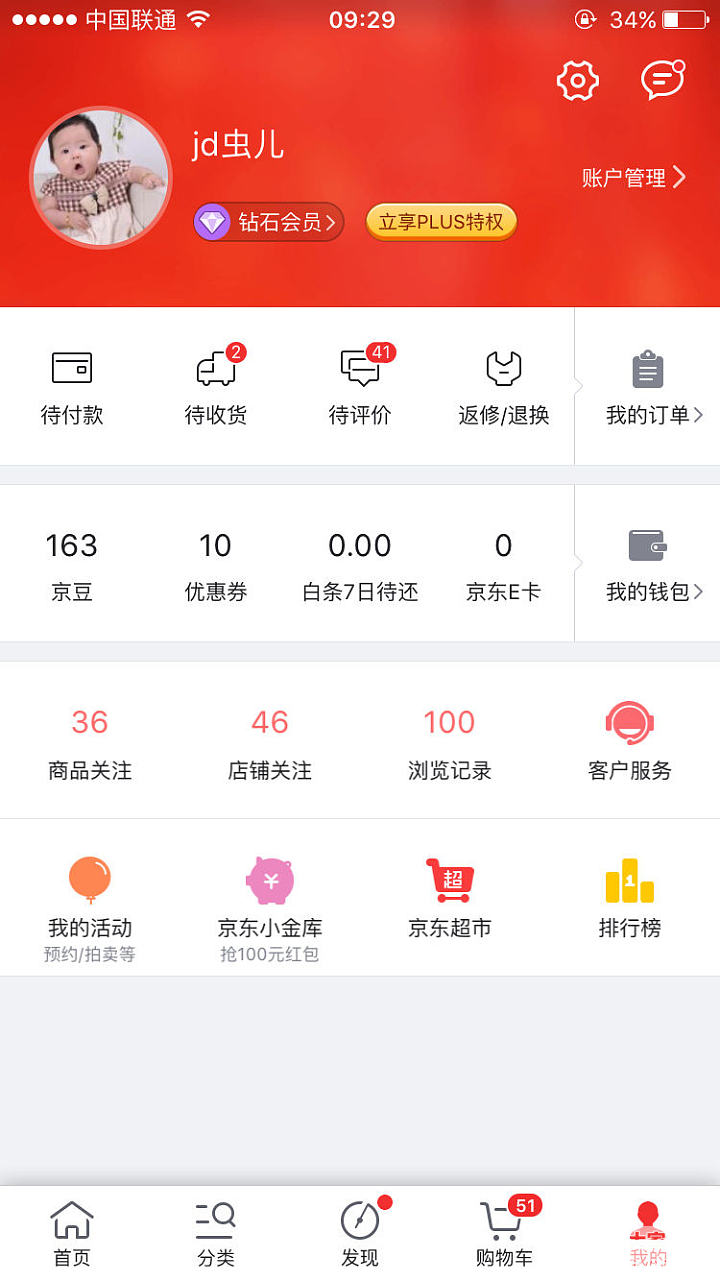Viewport: 720px width, 1281px height.
Task: Open 待评价 orders awaiting review
Action: 360,386
